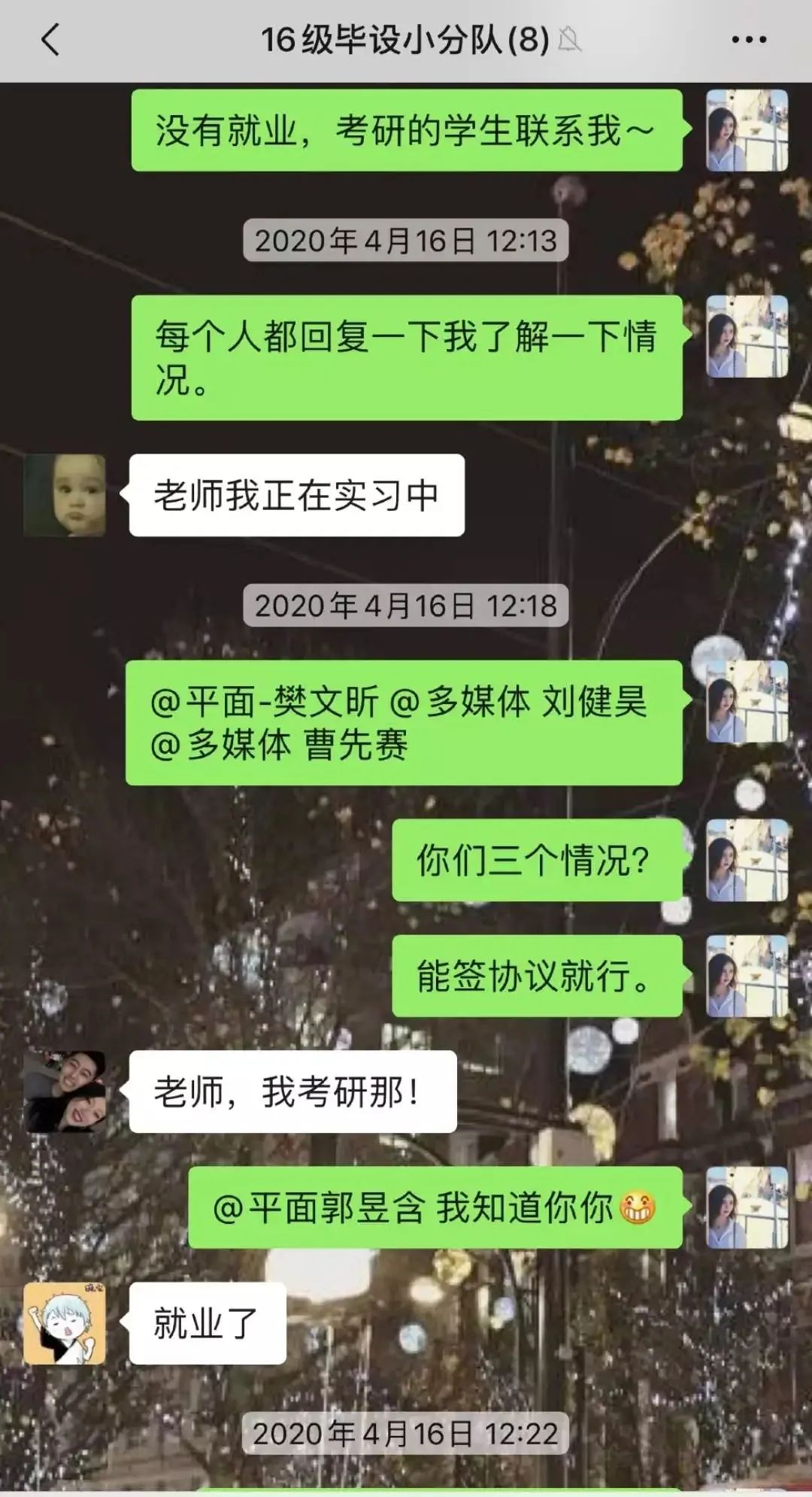Go back from the group chat
Viewport: 812px width, 1497px height.
(x=50, y=40)
